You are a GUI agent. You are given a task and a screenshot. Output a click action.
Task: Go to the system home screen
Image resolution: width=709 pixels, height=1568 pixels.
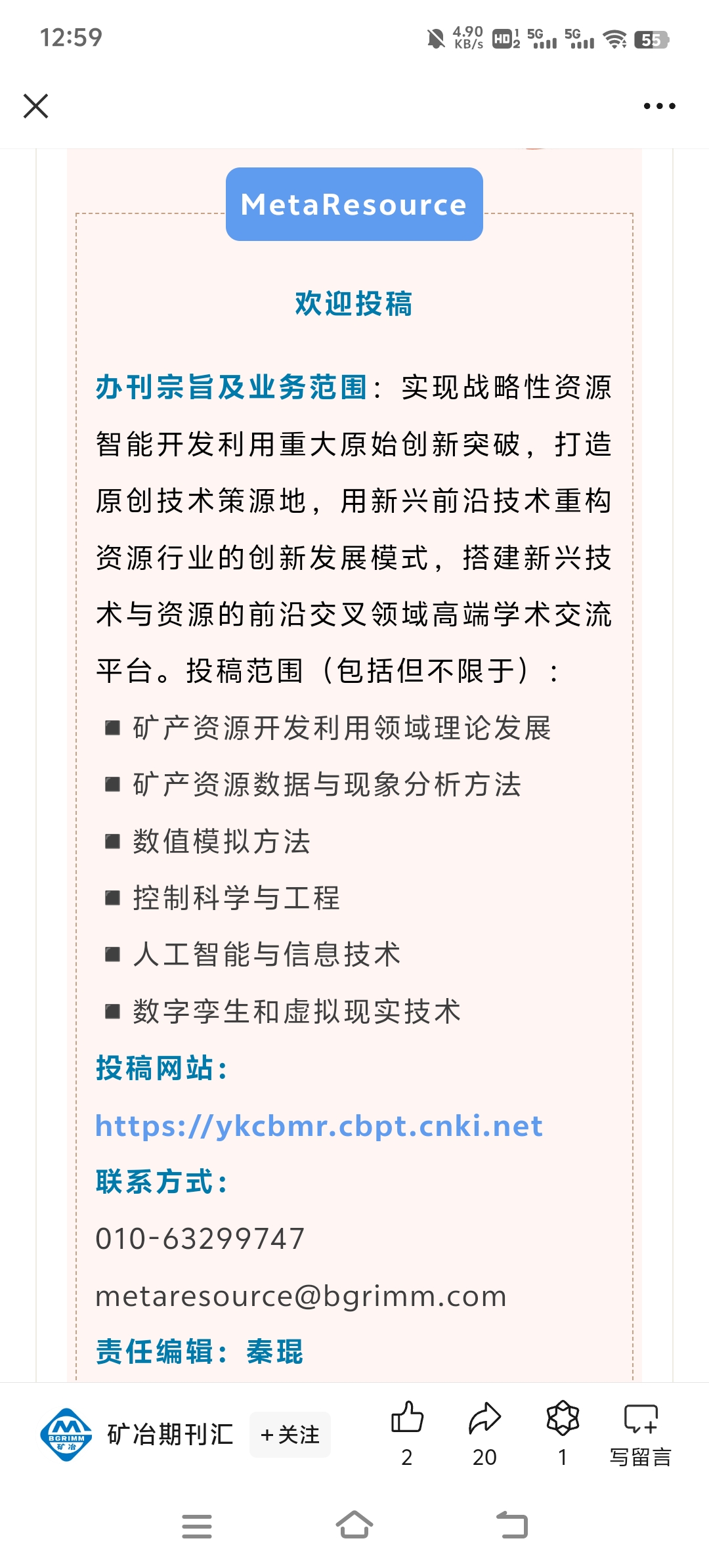point(354,1525)
